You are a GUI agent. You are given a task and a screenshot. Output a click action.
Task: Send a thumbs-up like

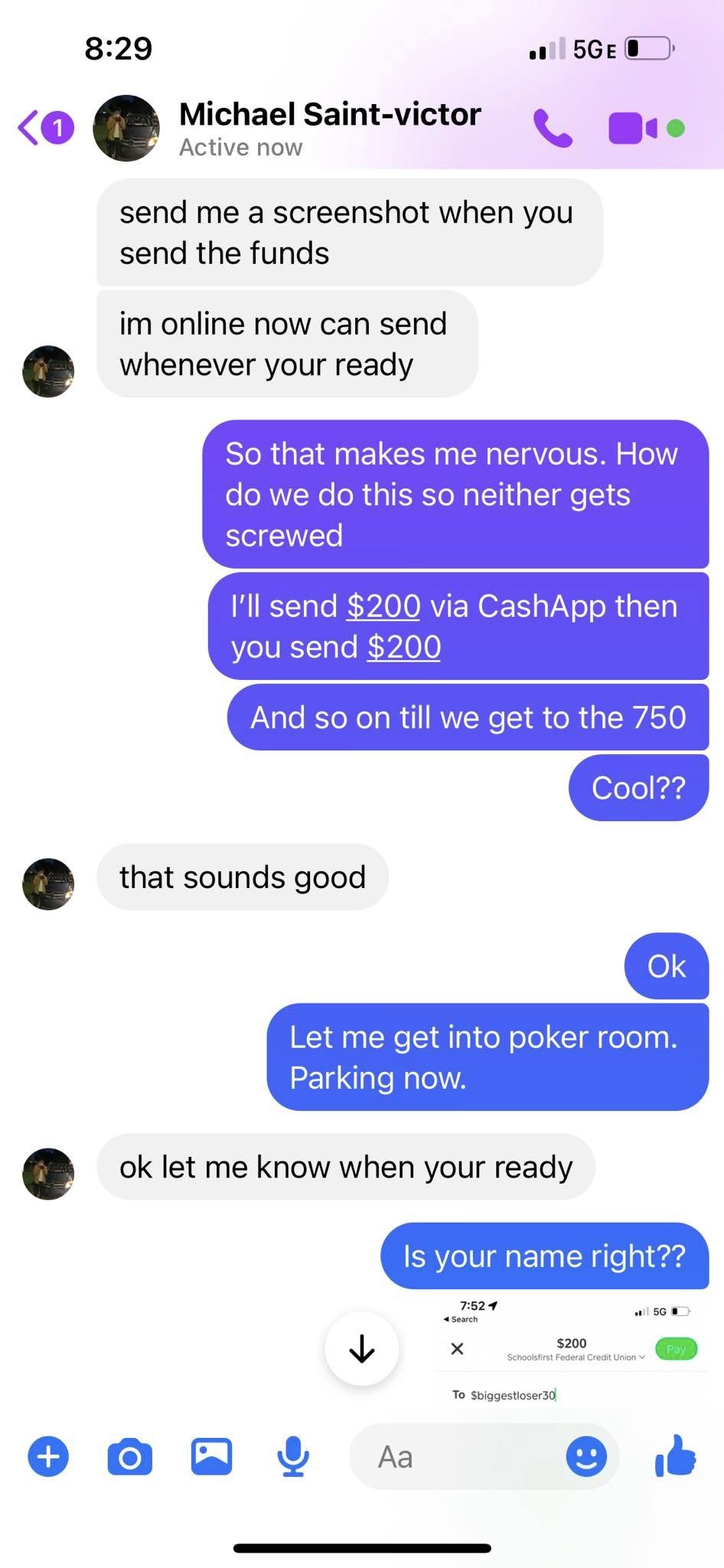point(676,1455)
